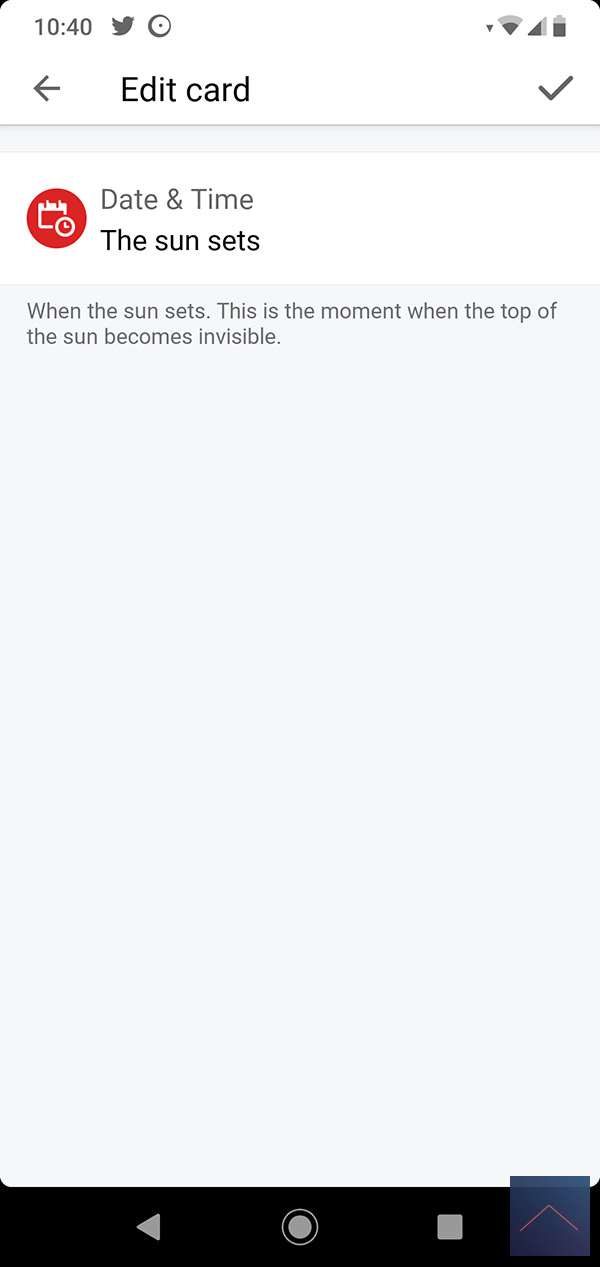The image size is (600, 1267).
Task: Open recent apps
Action: click(x=450, y=1226)
